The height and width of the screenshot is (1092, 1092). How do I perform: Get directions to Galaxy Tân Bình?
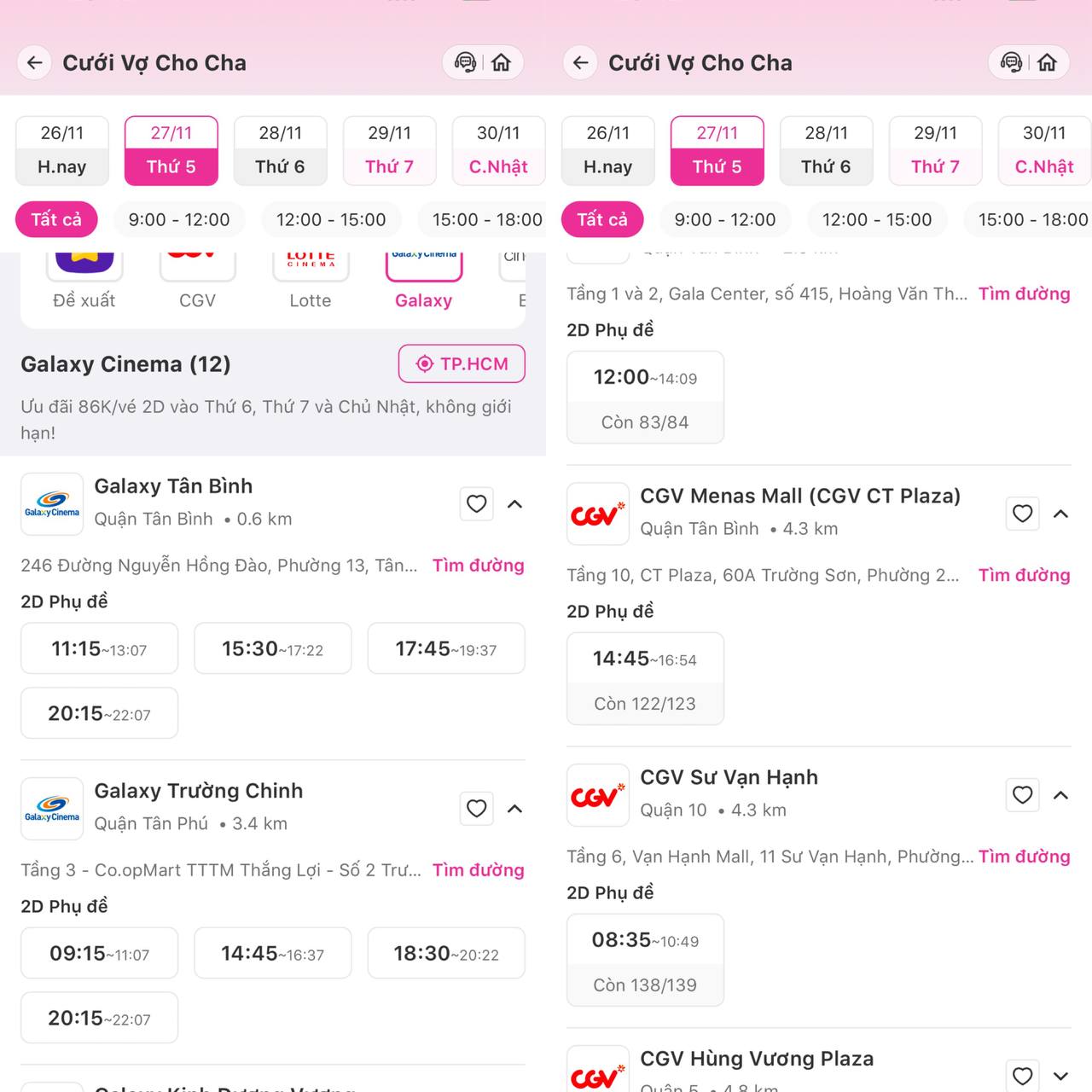pyautogui.click(x=478, y=566)
